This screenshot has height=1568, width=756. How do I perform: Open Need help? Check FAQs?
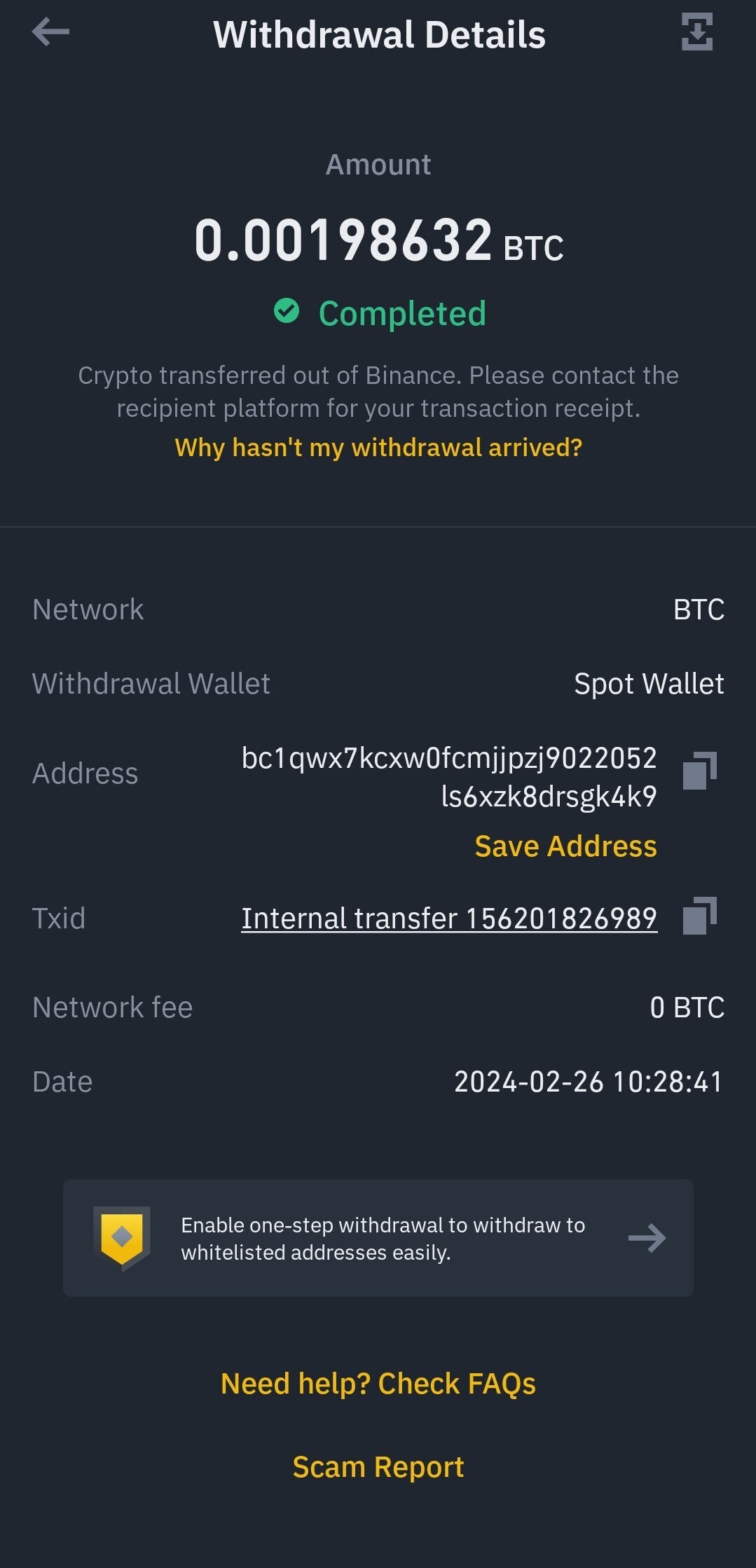click(x=378, y=1384)
